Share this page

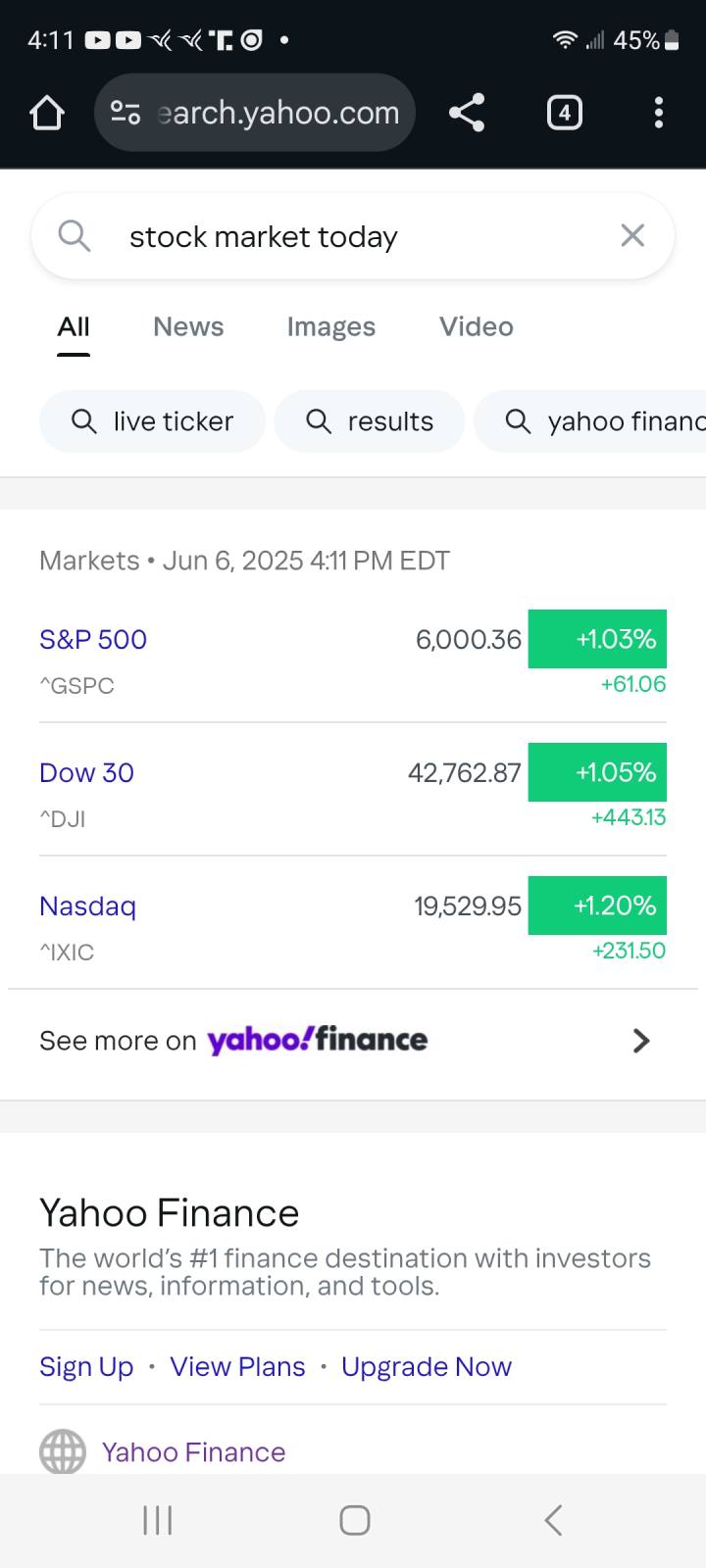pyautogui.click(x=467, y=113)
